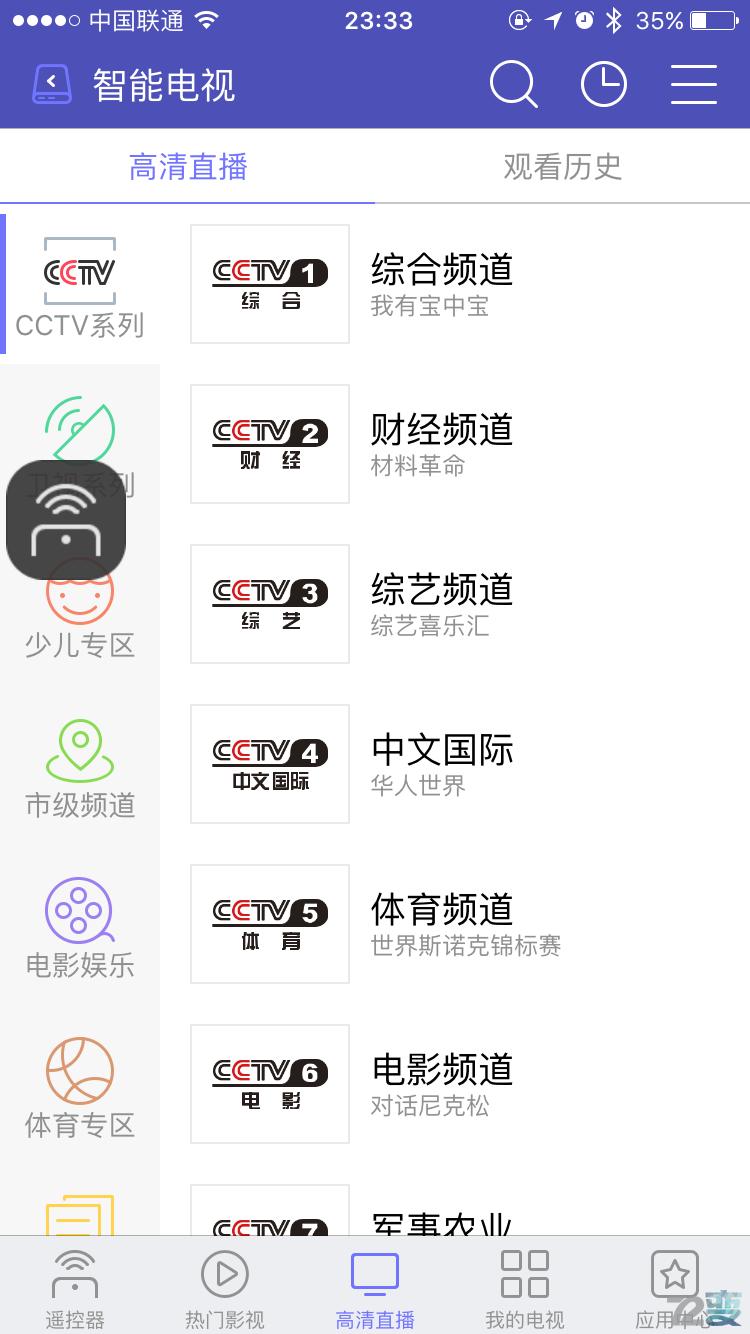Open the clock/history icon in the header
The image size is (750, 1334).
pos(602,84)
